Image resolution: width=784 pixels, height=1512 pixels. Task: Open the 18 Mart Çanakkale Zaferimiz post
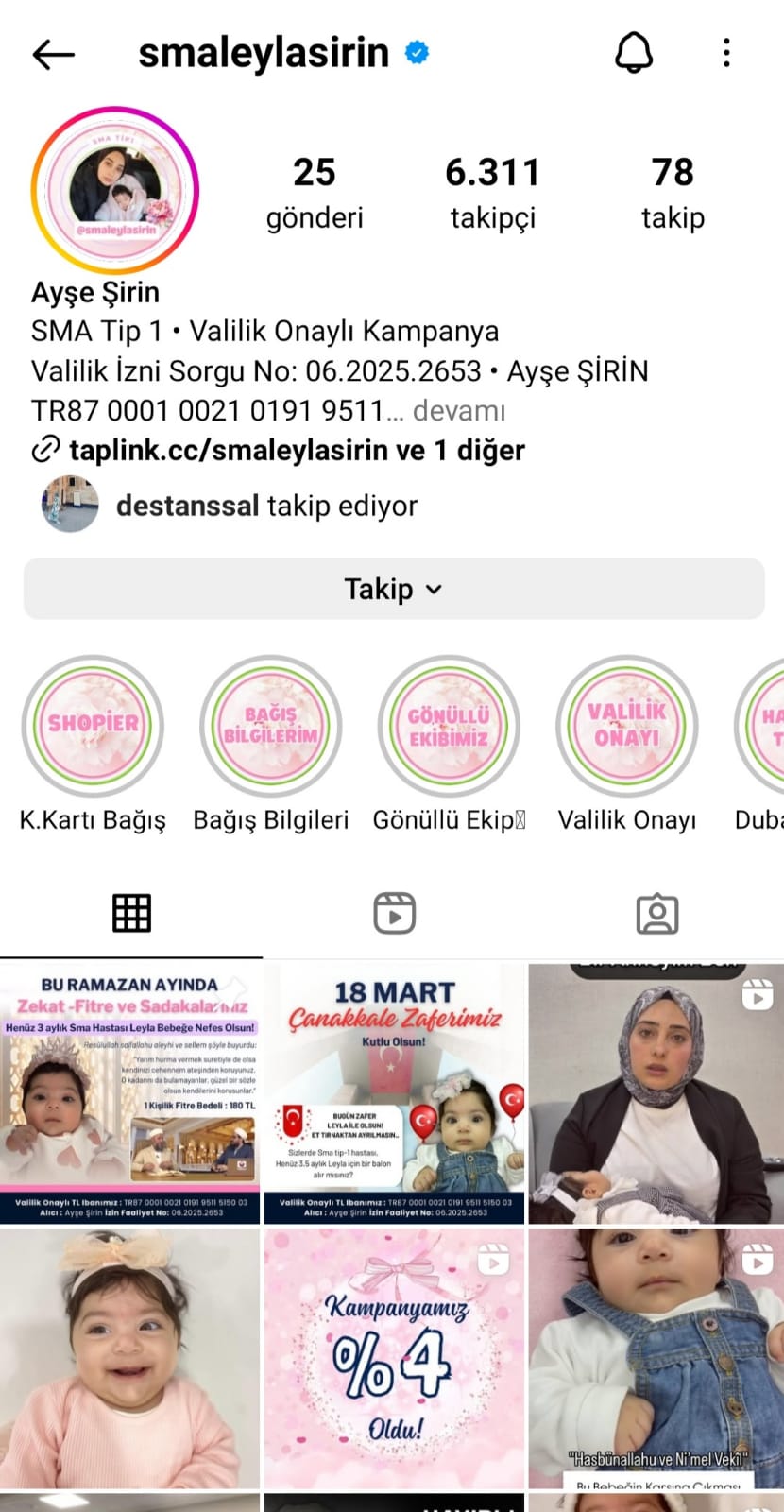point(394,1092)
